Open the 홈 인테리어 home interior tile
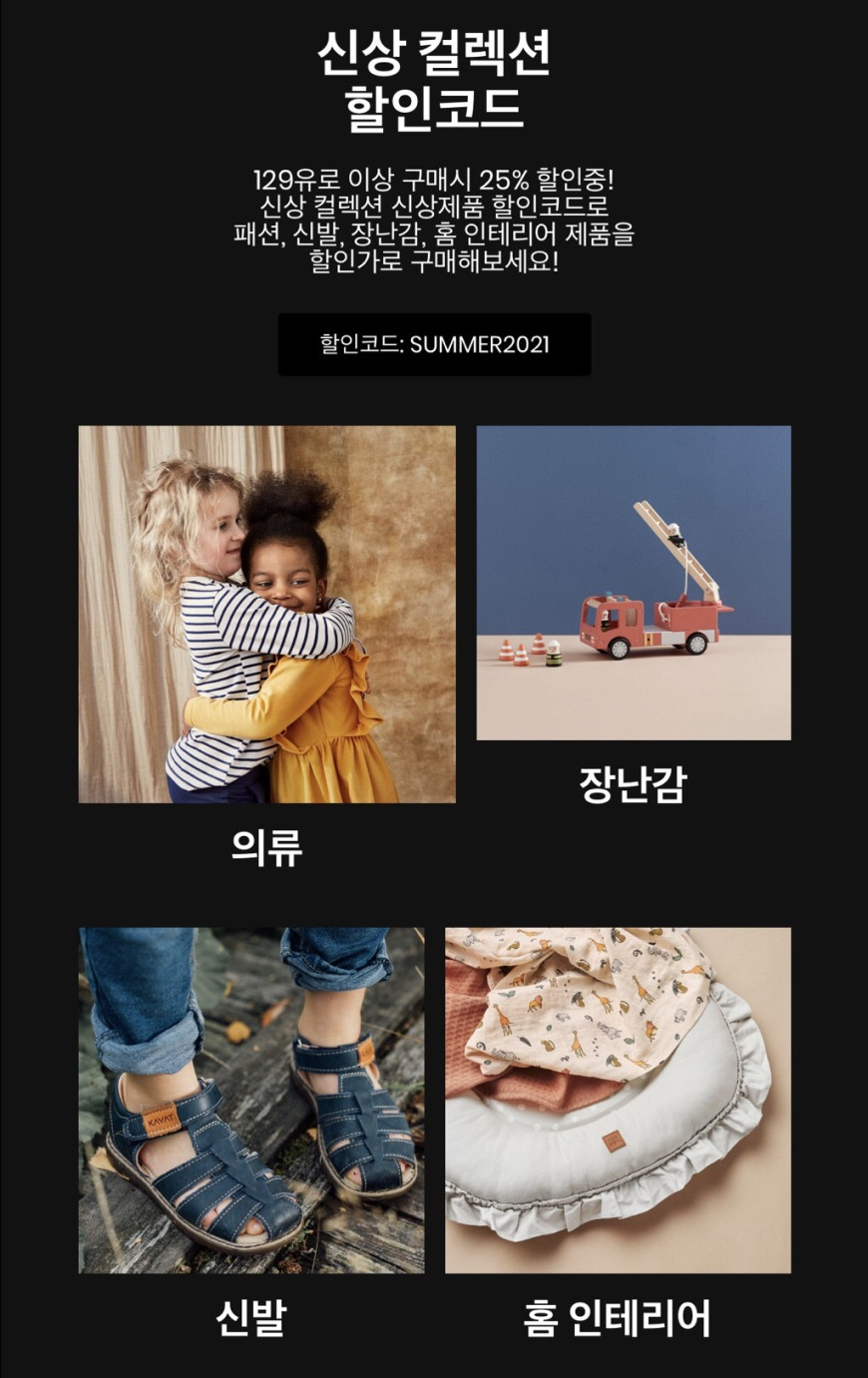The width and height of the screenshot is (868, 1378). [x=618, y=1100]
